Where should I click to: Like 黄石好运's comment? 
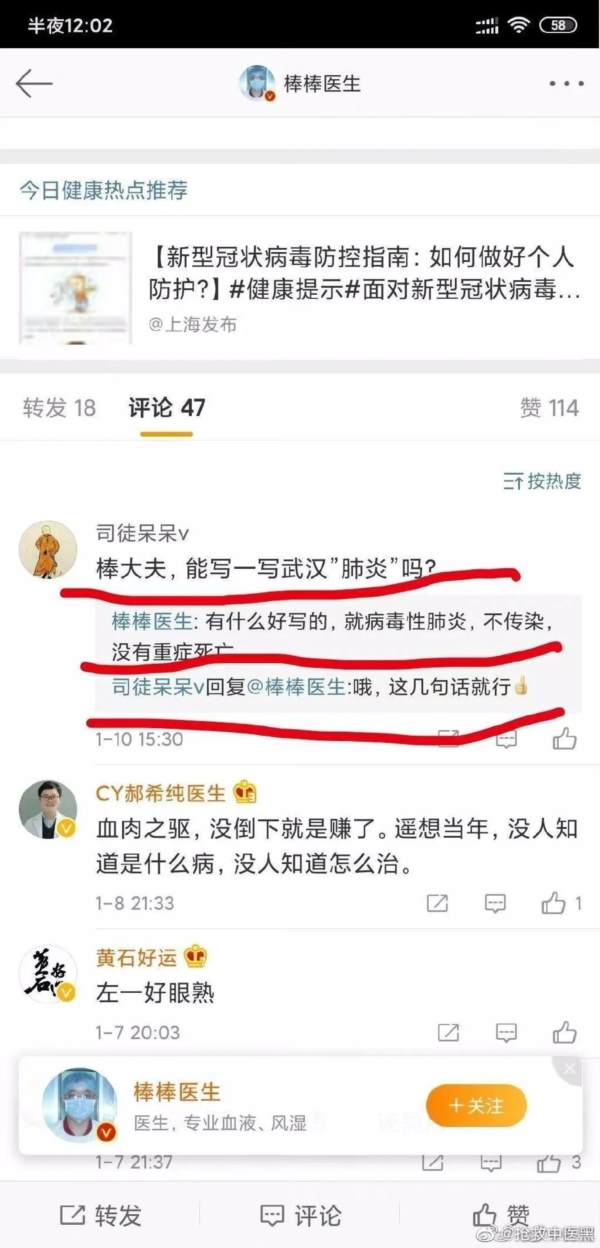point(564,1031)
